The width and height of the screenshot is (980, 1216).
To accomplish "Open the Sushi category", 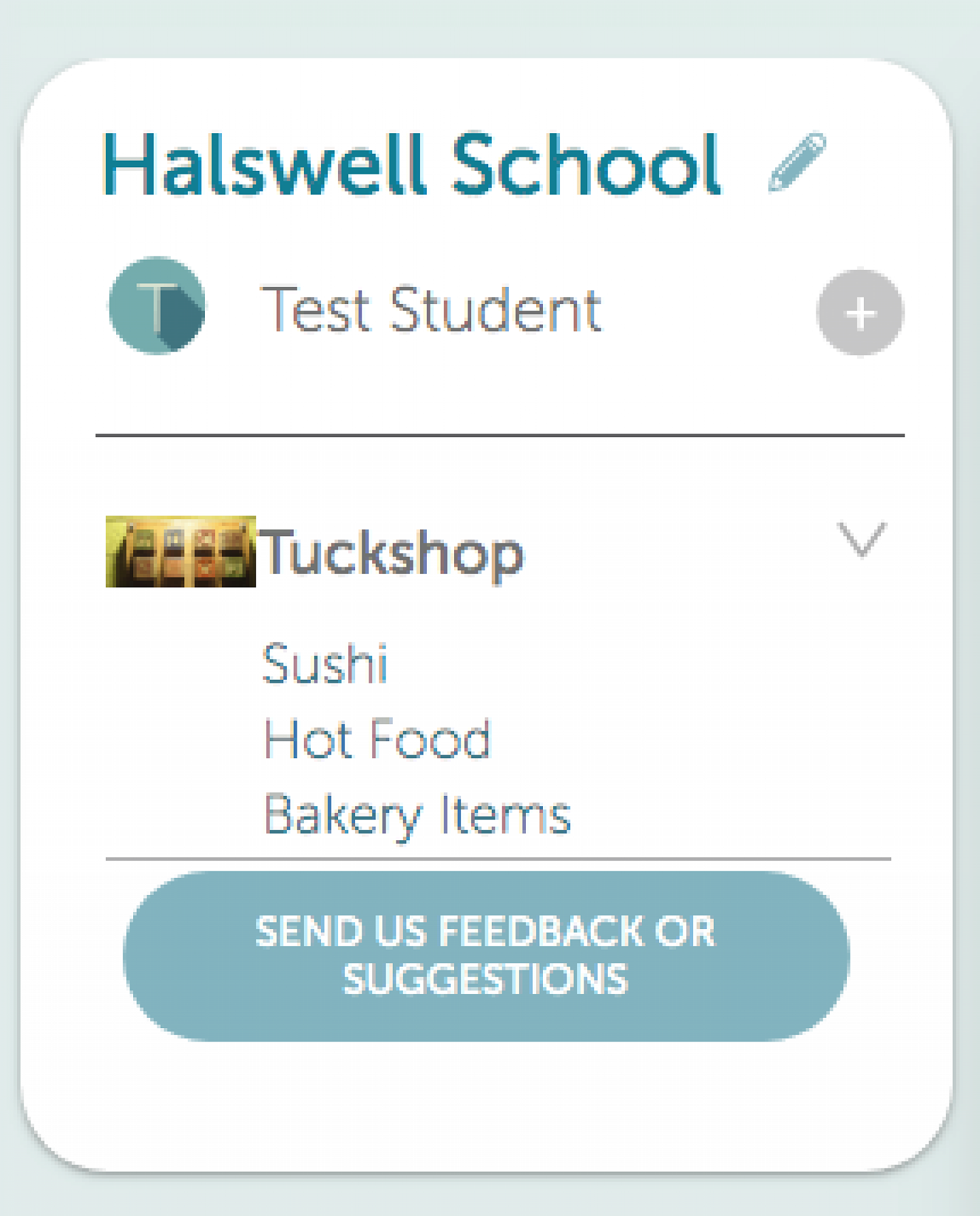I will point(325,663).
